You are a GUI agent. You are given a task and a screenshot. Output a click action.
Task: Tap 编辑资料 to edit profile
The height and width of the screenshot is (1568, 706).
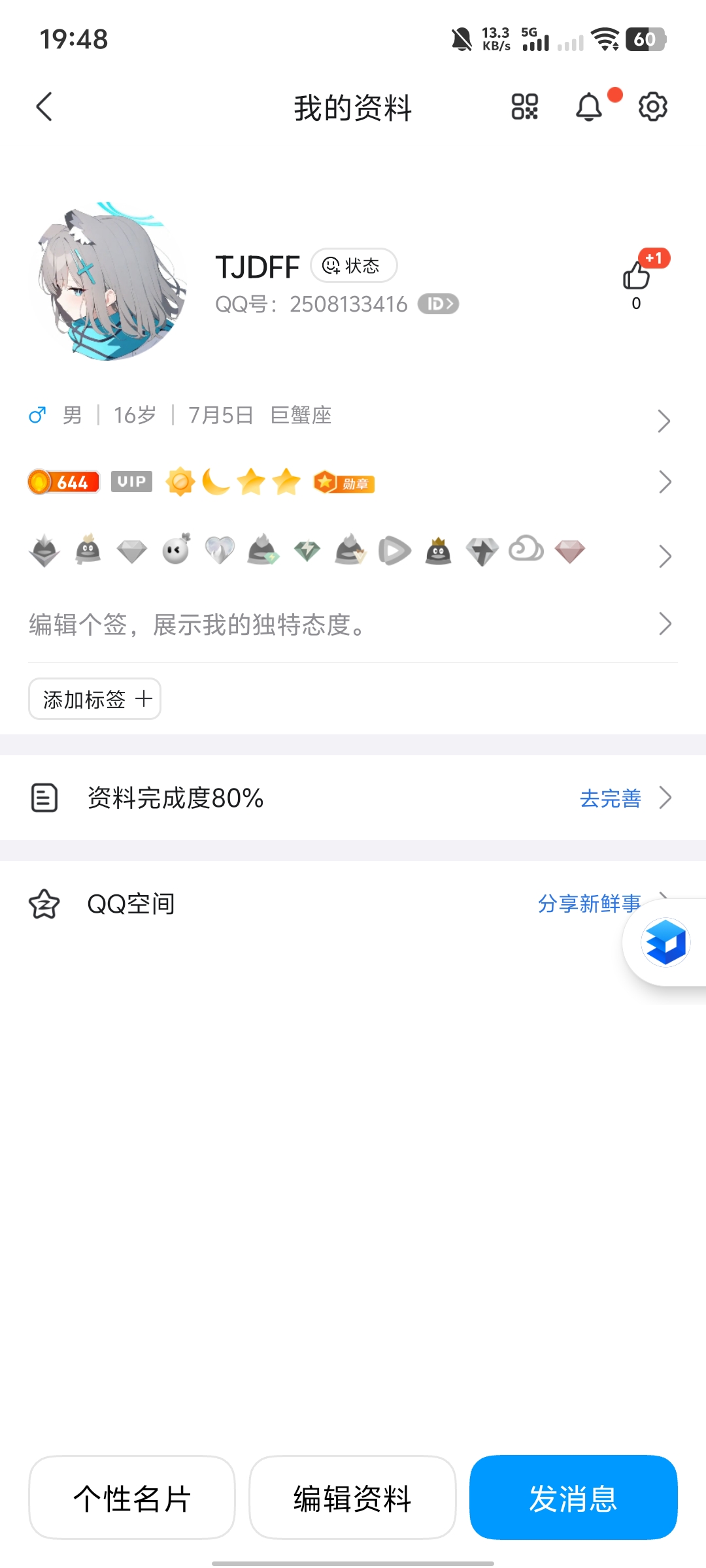(x=352, y=1497)
